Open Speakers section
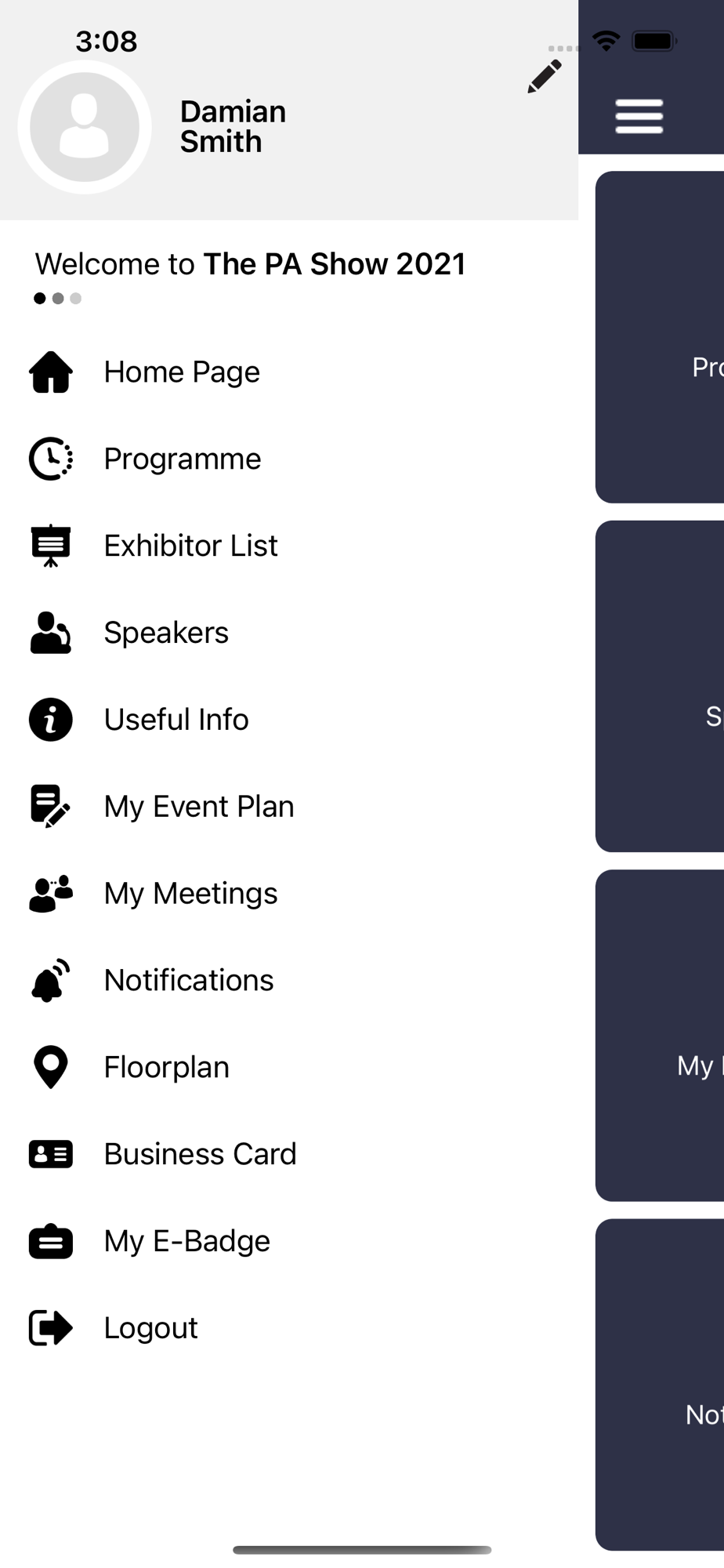The height and width of the screenshot is (1568, 724). click(x=289, y=633)
